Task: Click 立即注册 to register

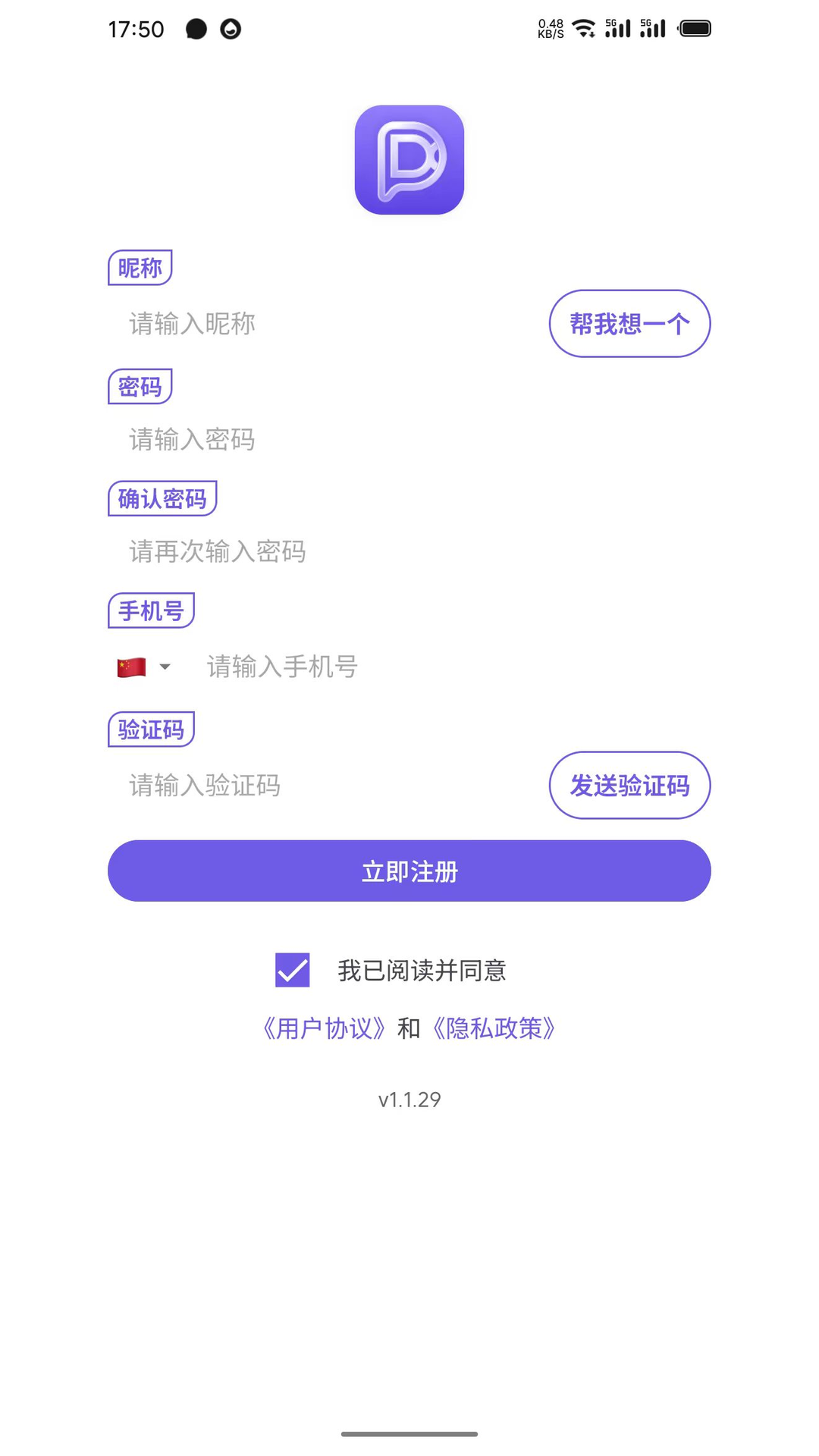Action: (x=409, y=871)
